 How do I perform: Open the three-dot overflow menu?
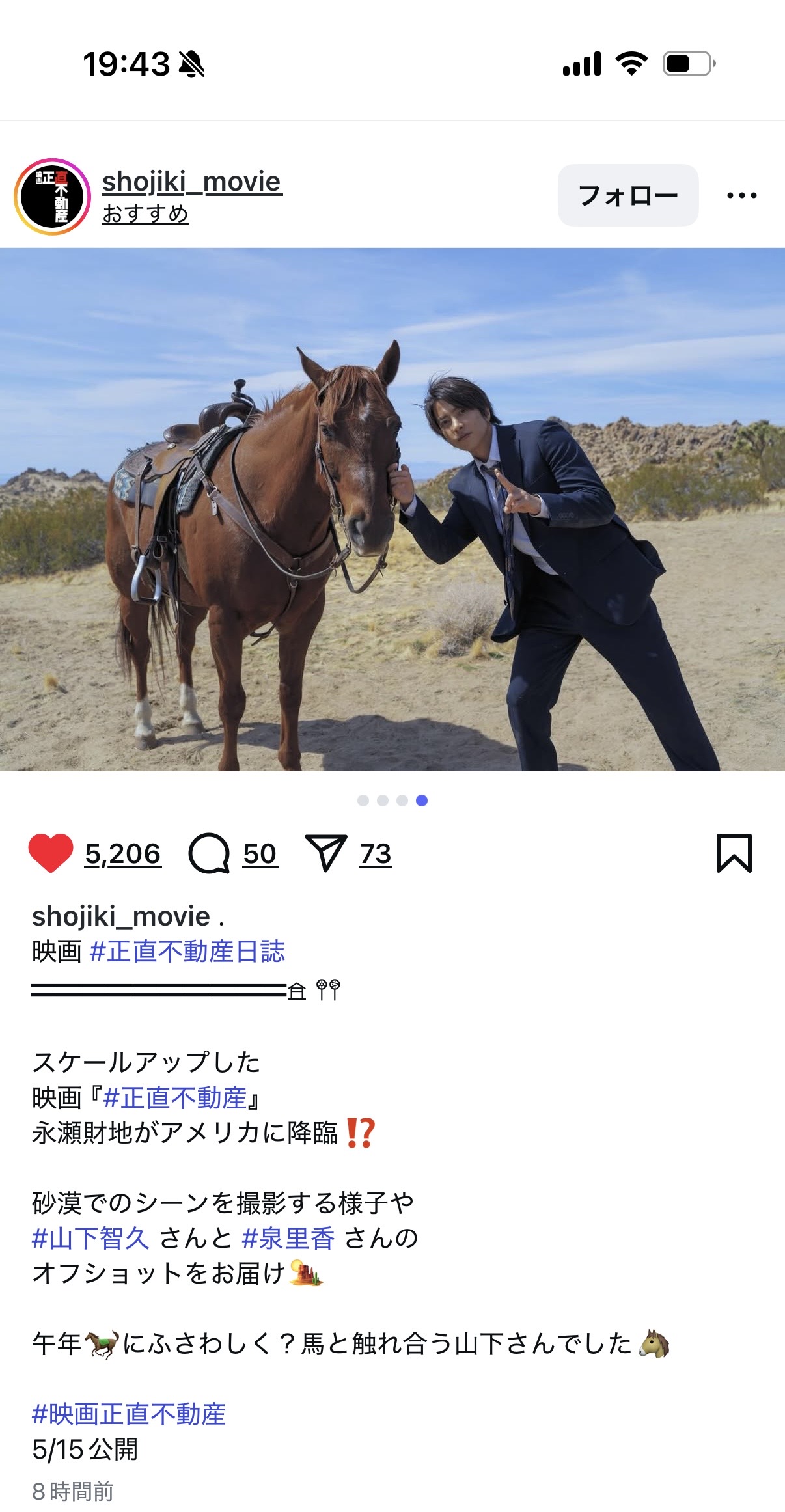741,195
